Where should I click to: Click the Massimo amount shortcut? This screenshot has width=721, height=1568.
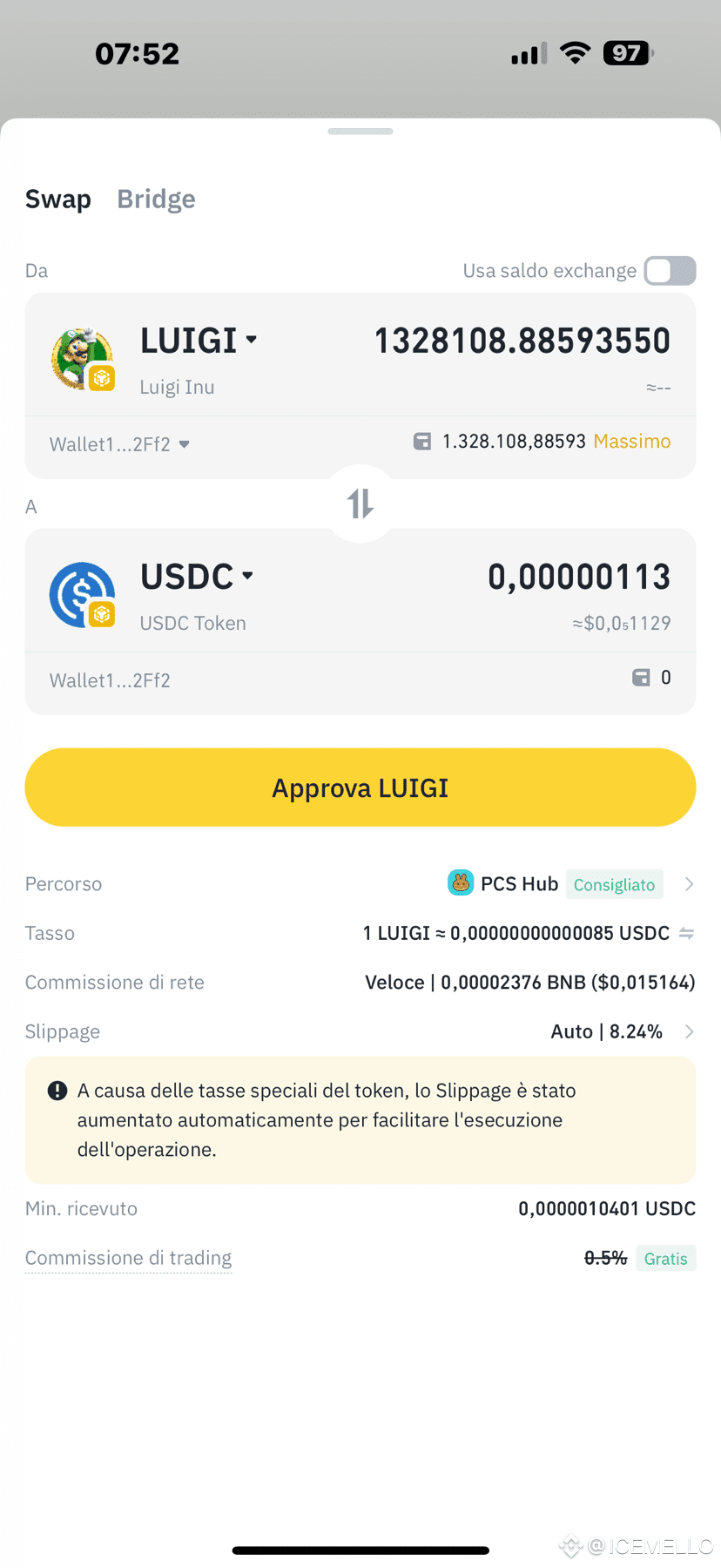tap(632, 442)
